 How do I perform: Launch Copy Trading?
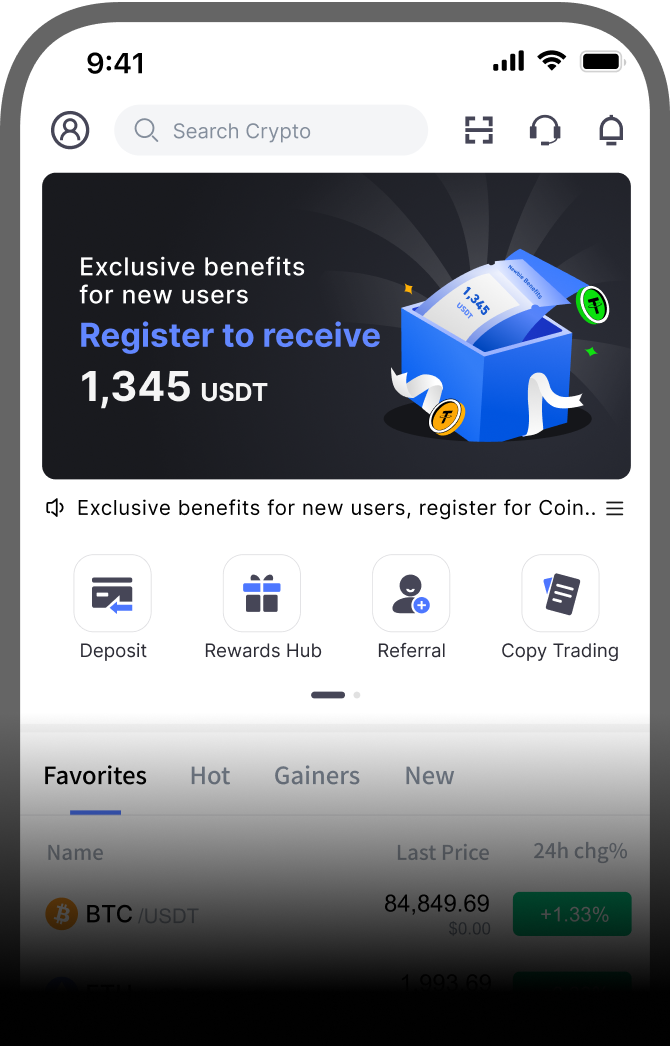(560, 594)
